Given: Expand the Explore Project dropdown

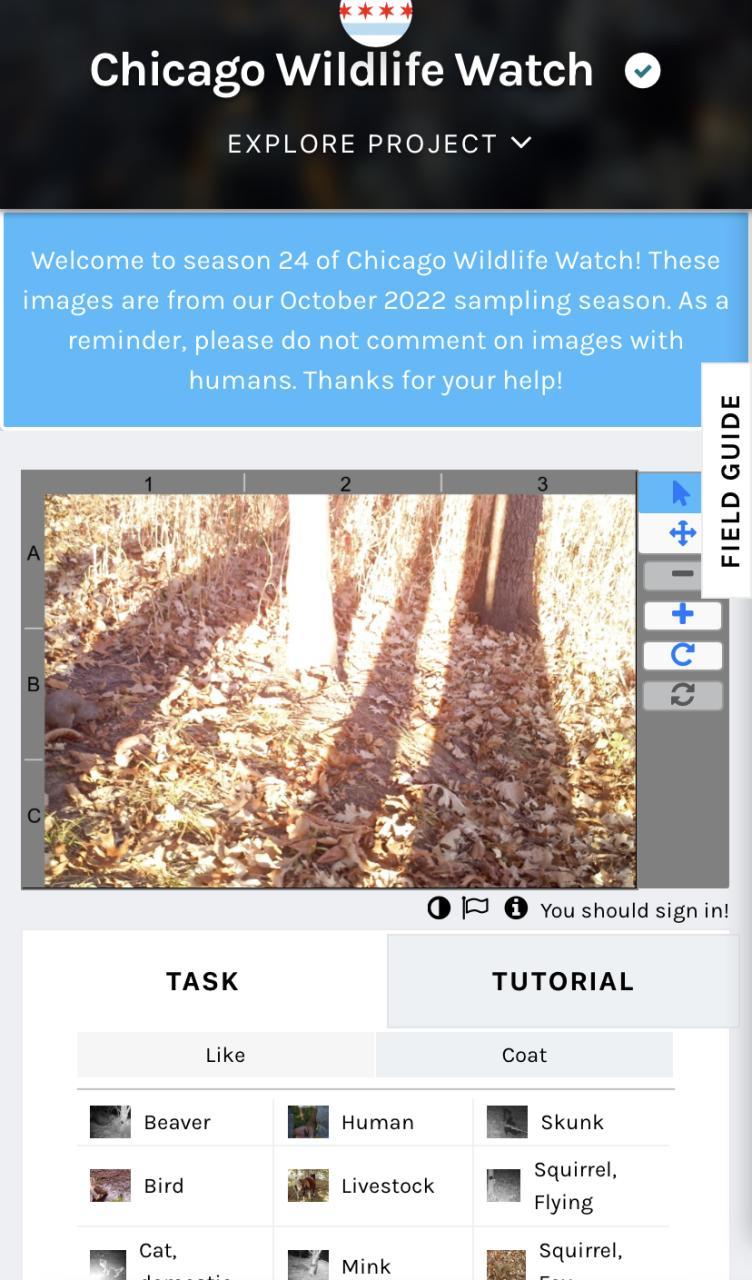Looking at the screenshot, I should [x=379, y=144].
